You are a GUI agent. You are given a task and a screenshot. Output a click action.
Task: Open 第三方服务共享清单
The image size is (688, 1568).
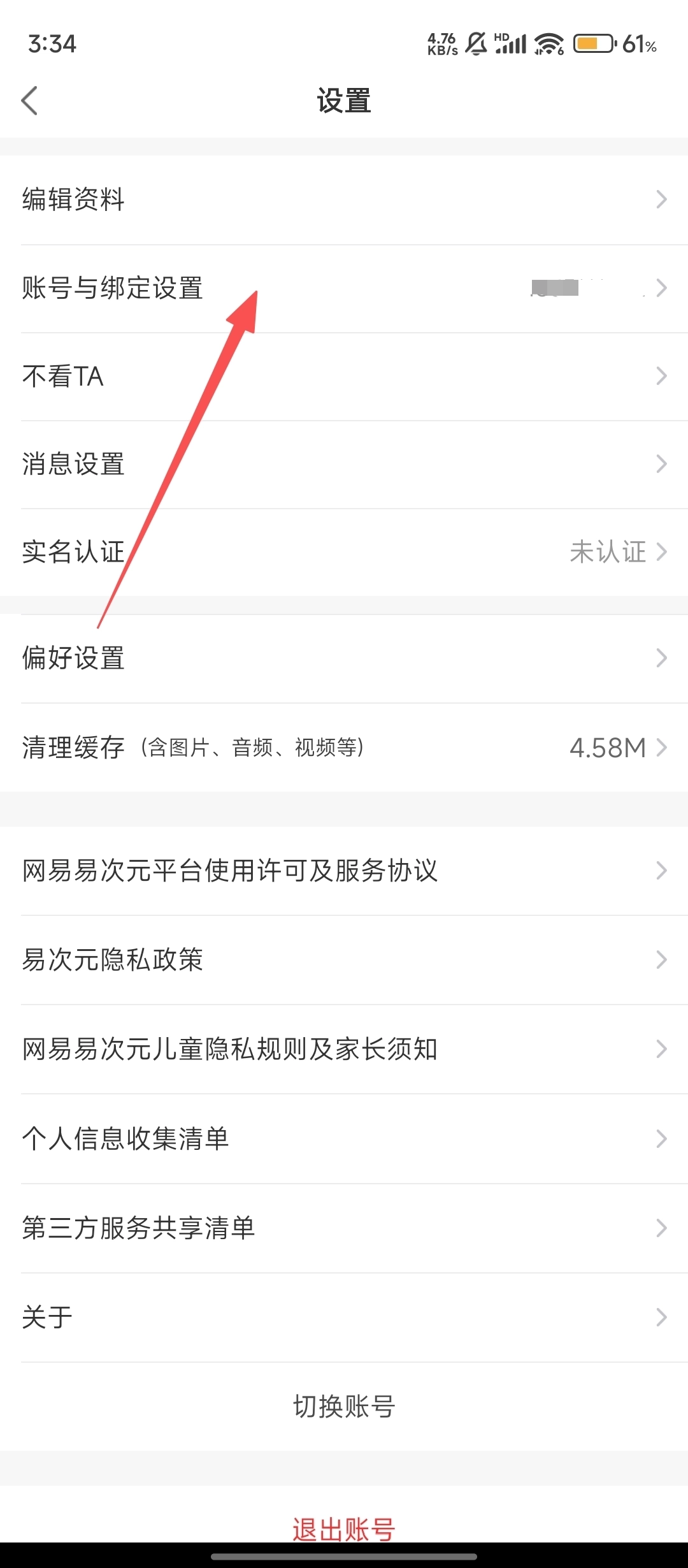click(x=344, y=1228)
